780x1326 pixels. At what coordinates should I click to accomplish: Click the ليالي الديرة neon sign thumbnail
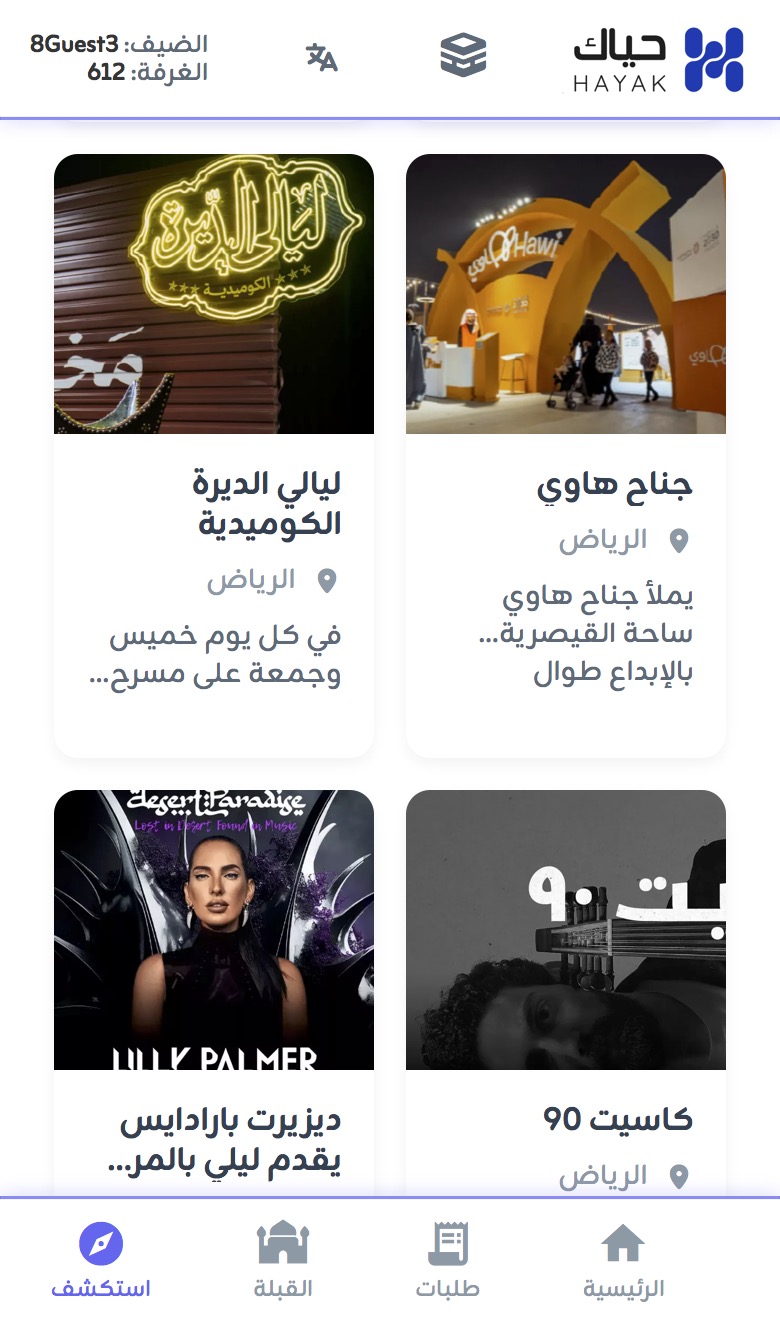coord(214,295)
